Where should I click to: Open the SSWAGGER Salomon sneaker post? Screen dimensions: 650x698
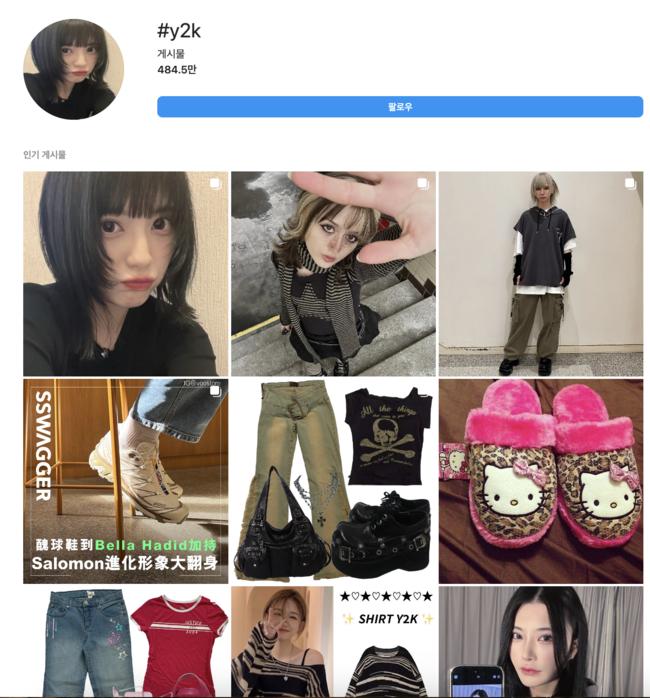click(125, 481)
